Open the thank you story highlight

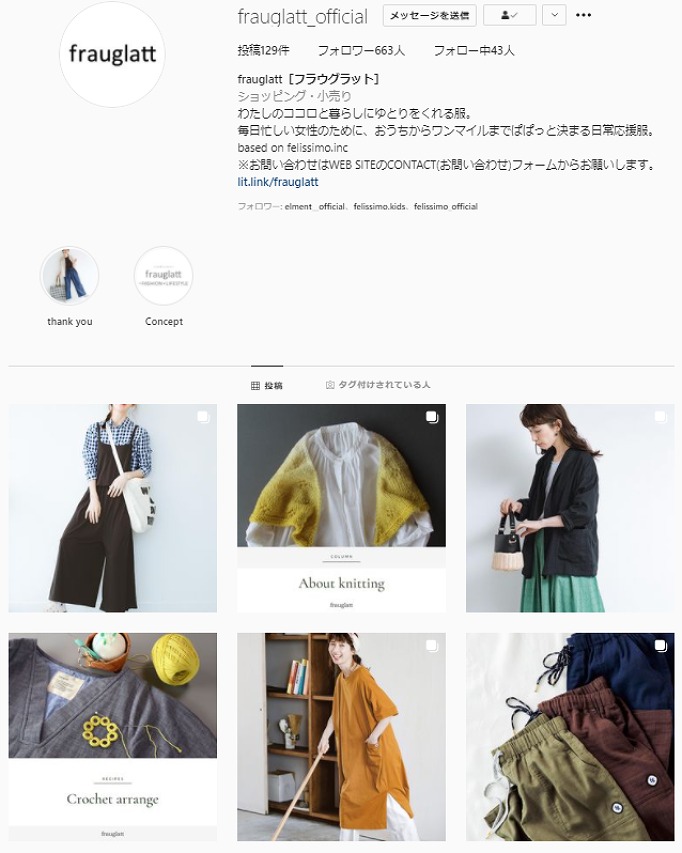click(69, 276)
